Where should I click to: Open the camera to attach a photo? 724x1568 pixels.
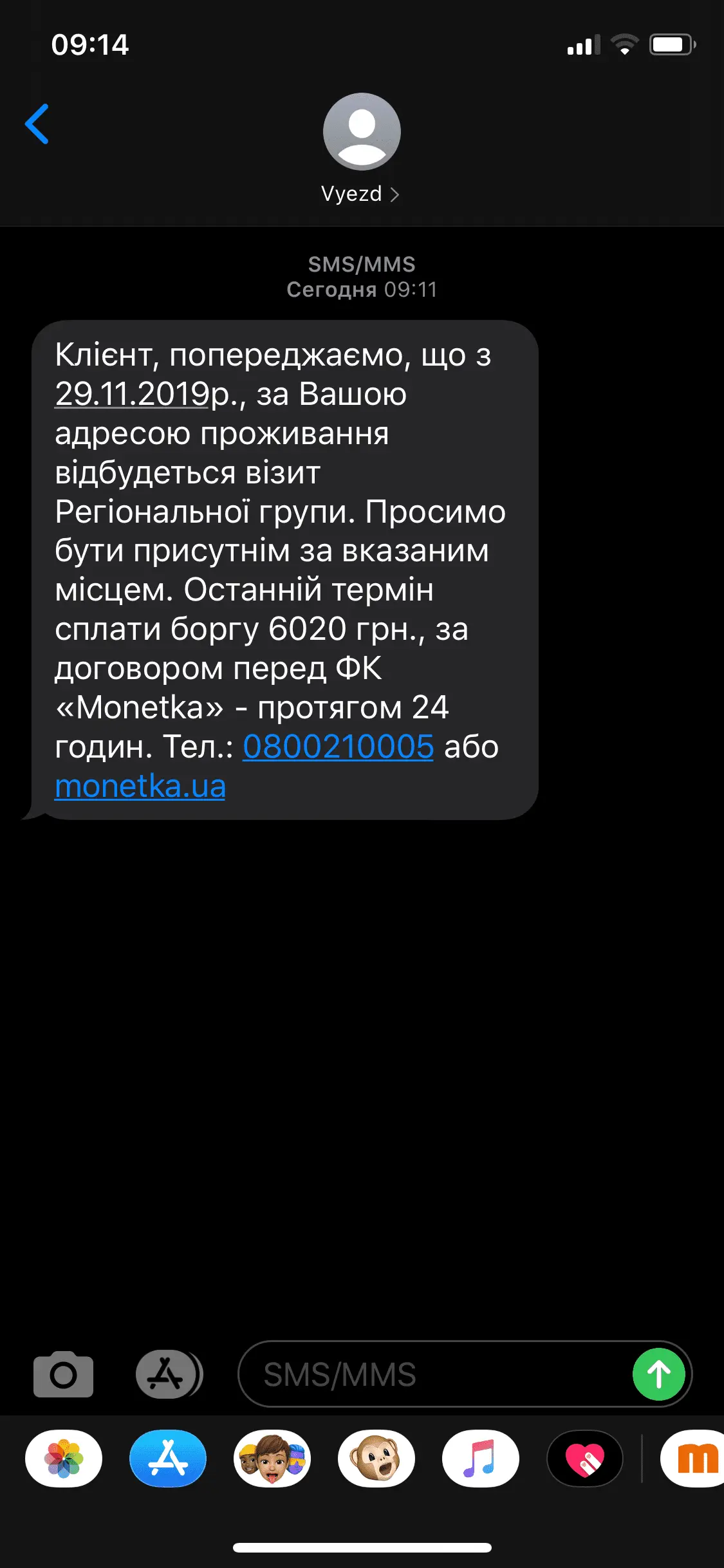coord(63,1374)
